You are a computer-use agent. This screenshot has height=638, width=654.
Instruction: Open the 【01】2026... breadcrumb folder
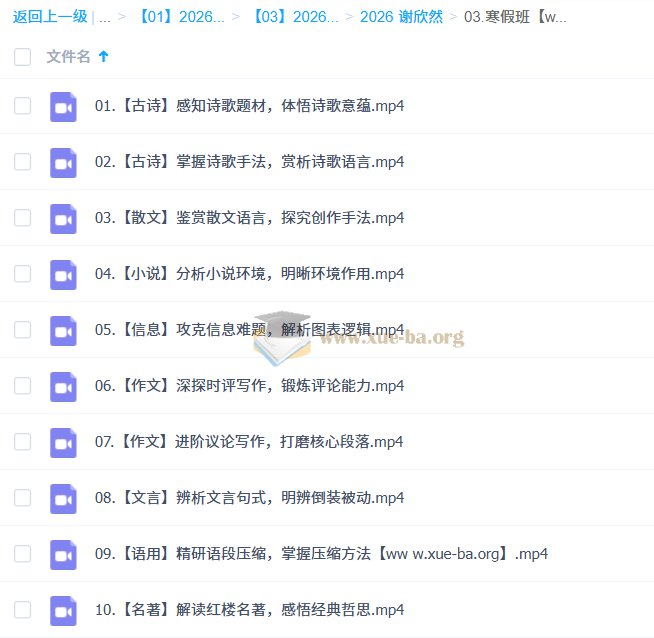pos(180,17)
